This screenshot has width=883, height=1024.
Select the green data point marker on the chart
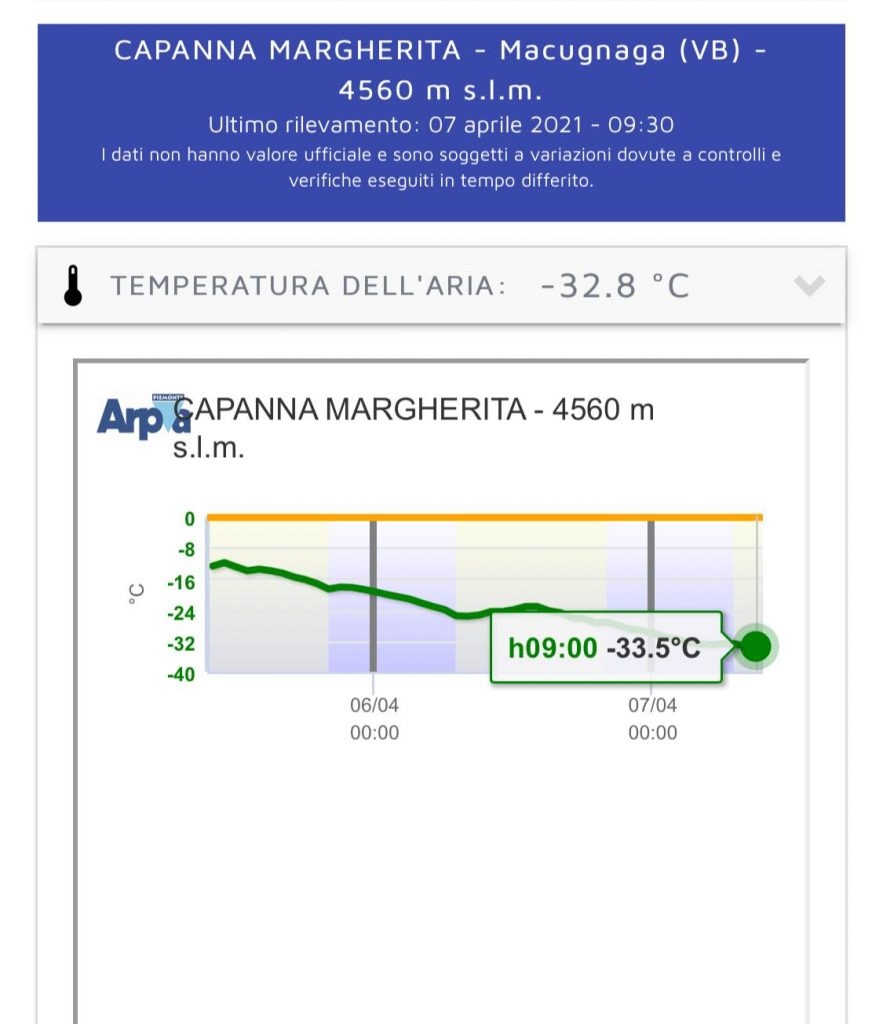pos(759,647)
